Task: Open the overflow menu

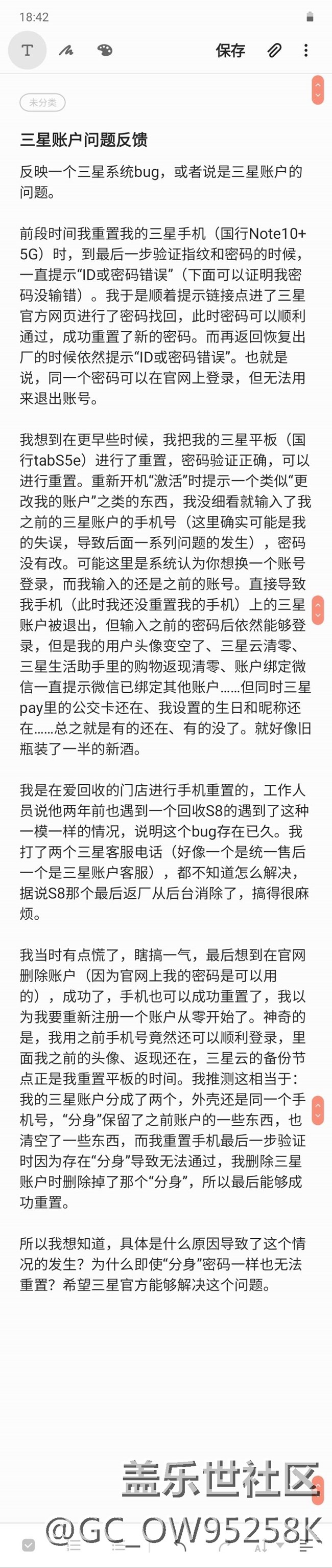Action: pos(306,51)
